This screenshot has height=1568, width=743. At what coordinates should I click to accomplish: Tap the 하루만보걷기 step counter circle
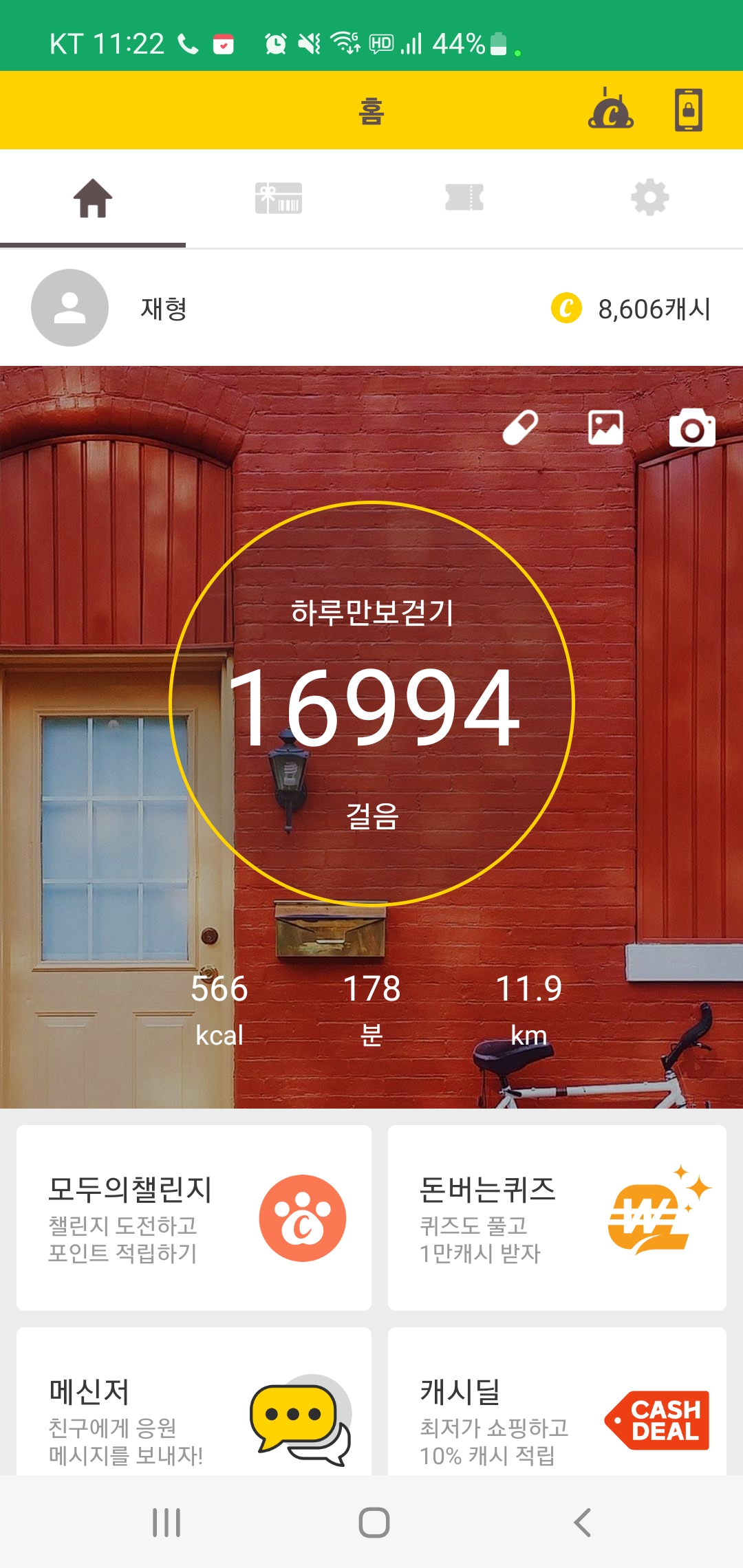coord(371,704)
